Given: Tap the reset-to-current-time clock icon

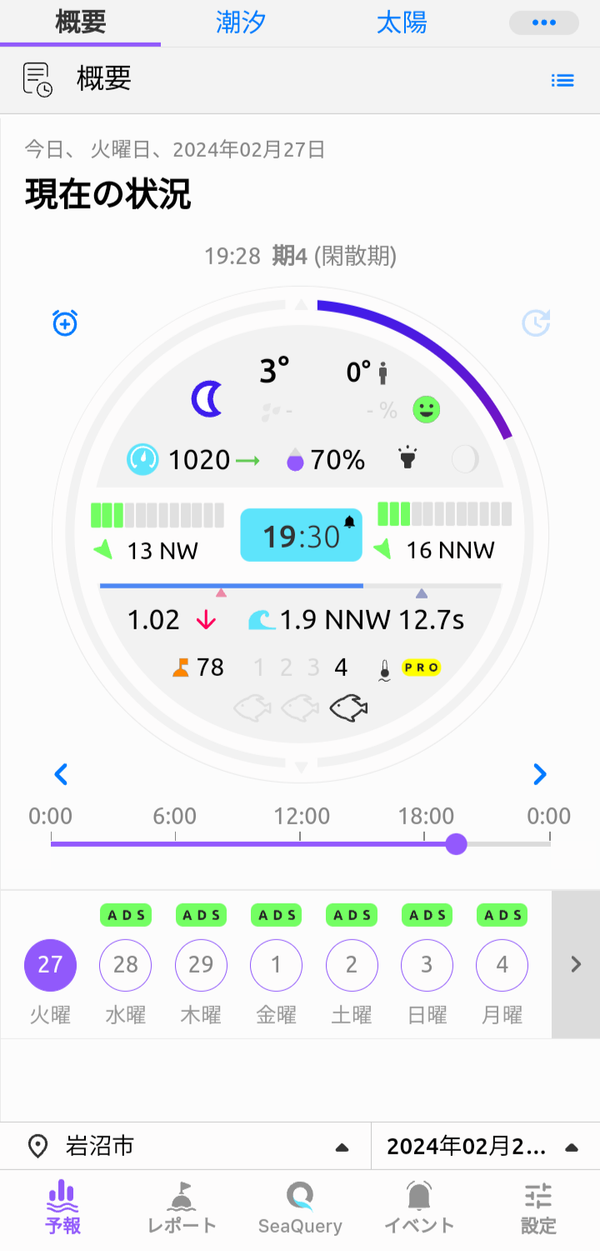Looking at the screenshot, I should (536, 323).
